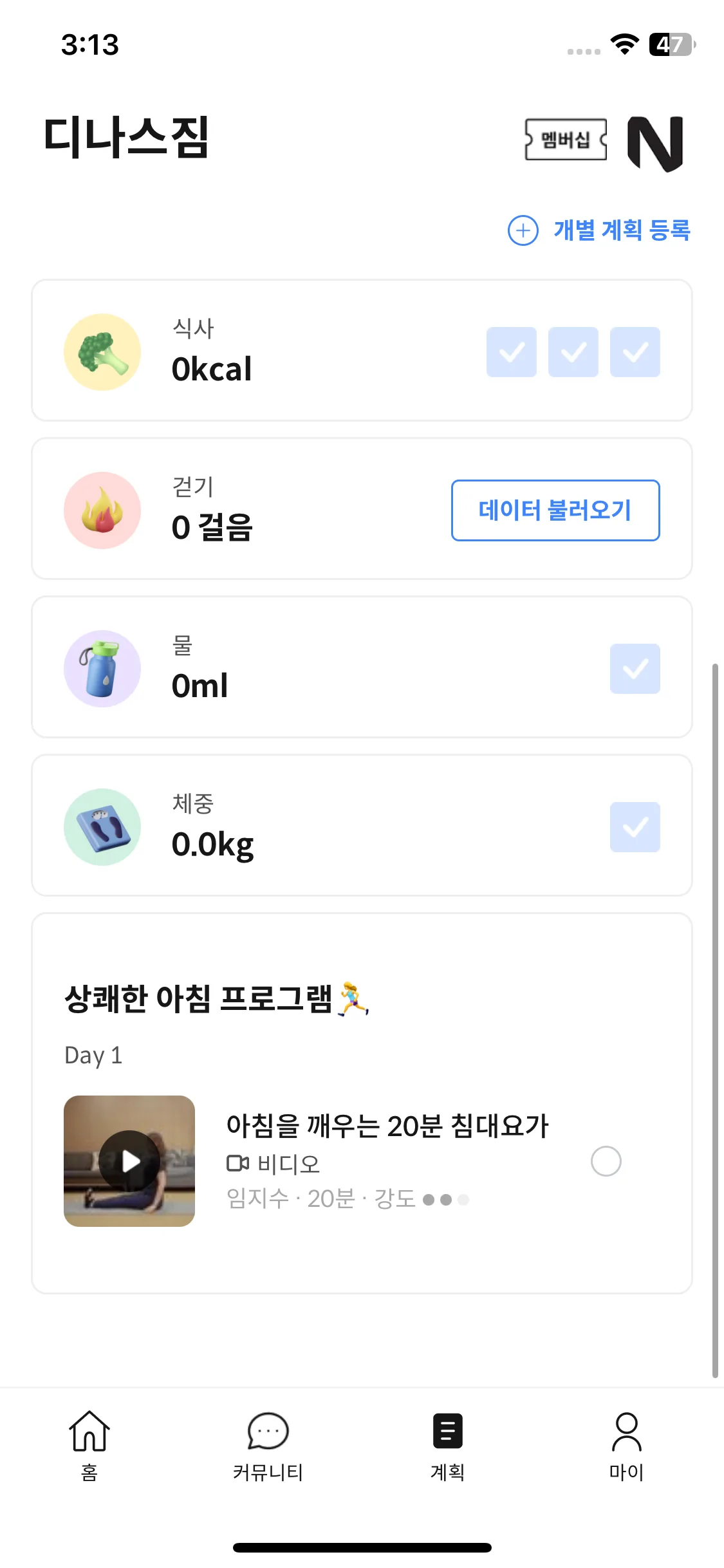Tap 개별 계획 등록 to add a plan
This screenshot has width=724, height=1568.
click(599, 230)
